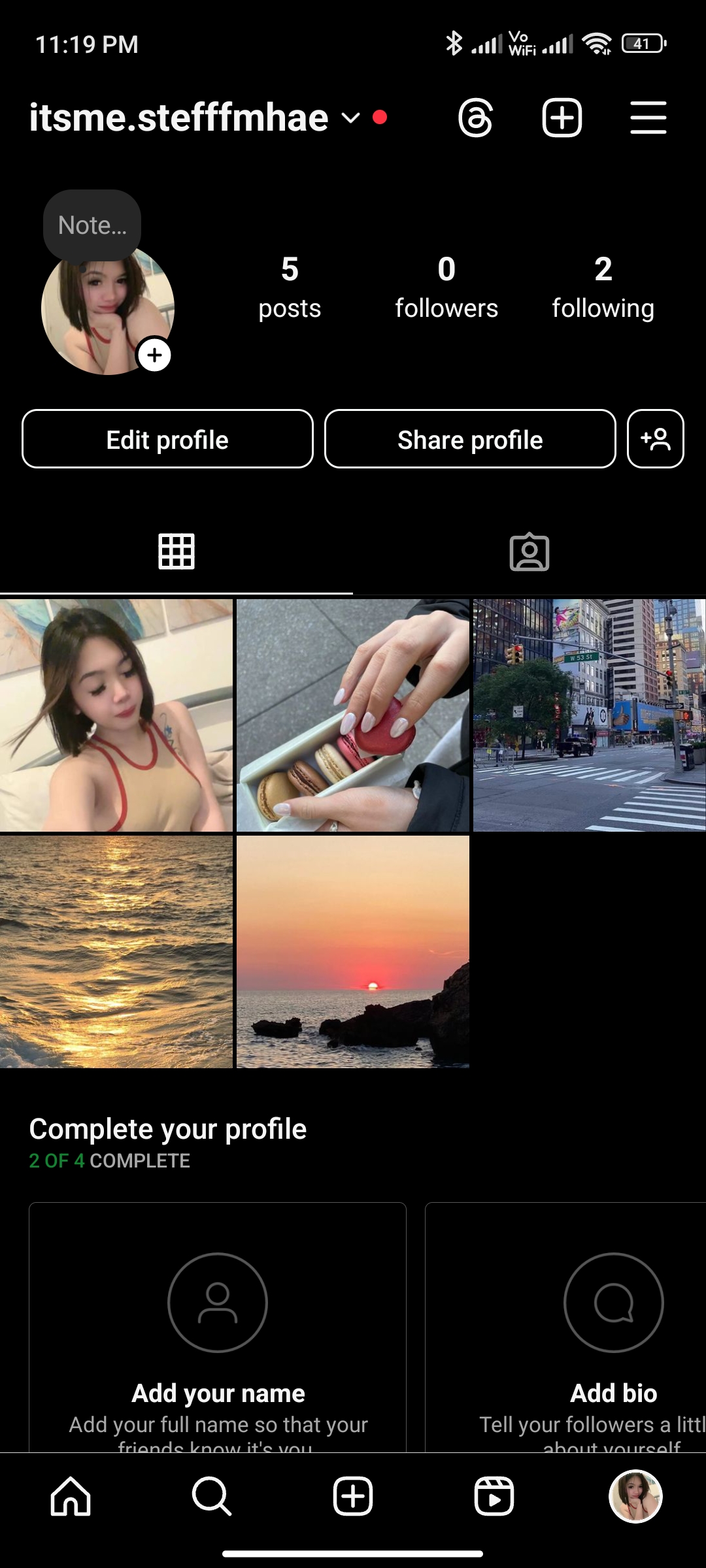
Task: Open the macarons box post
Action: coord(353,715)
